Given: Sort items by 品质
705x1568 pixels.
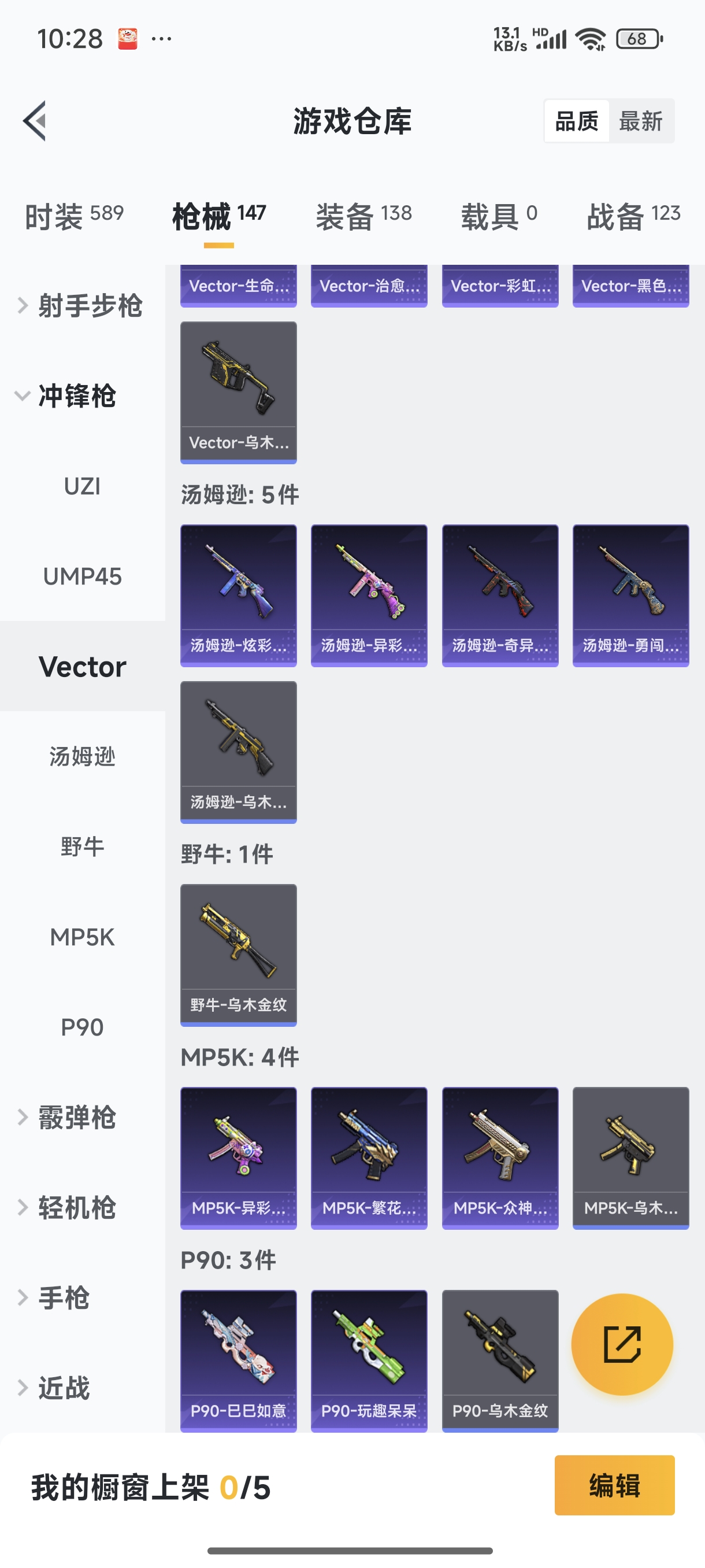Looking at the screenshot, I should [577, 121].
